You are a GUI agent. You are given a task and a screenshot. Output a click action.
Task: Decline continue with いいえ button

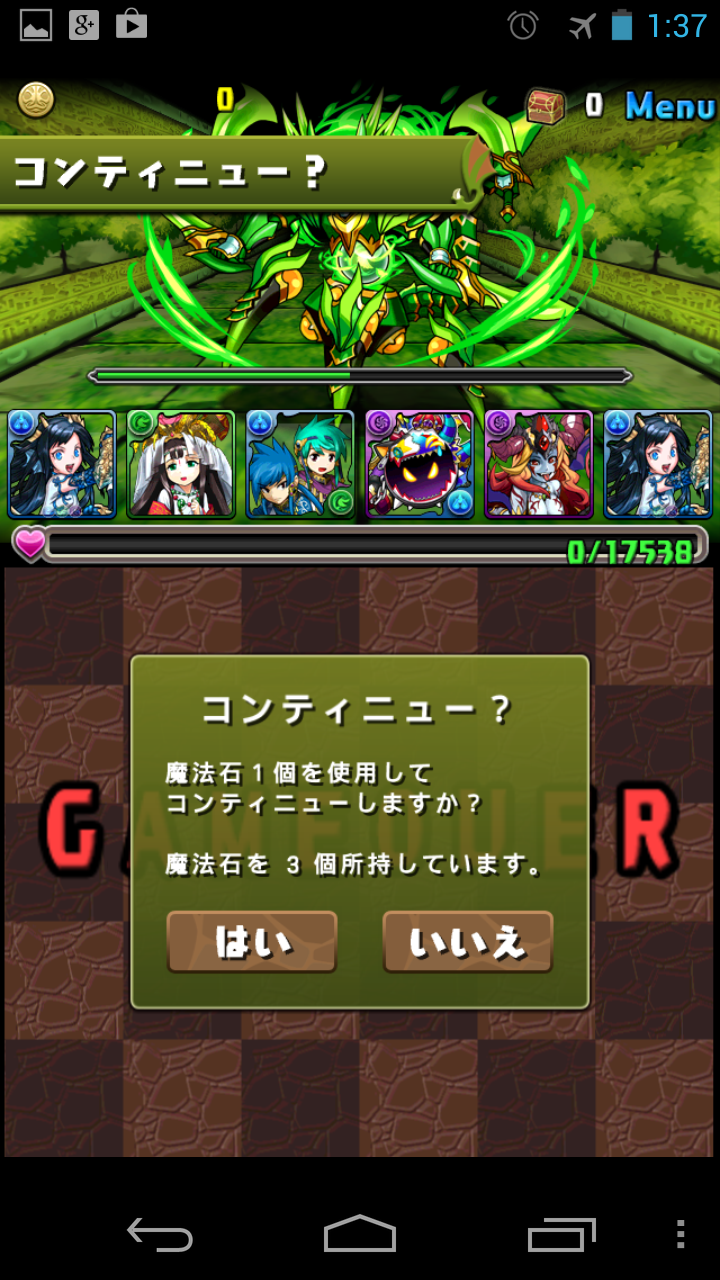[x=467, y=942]
